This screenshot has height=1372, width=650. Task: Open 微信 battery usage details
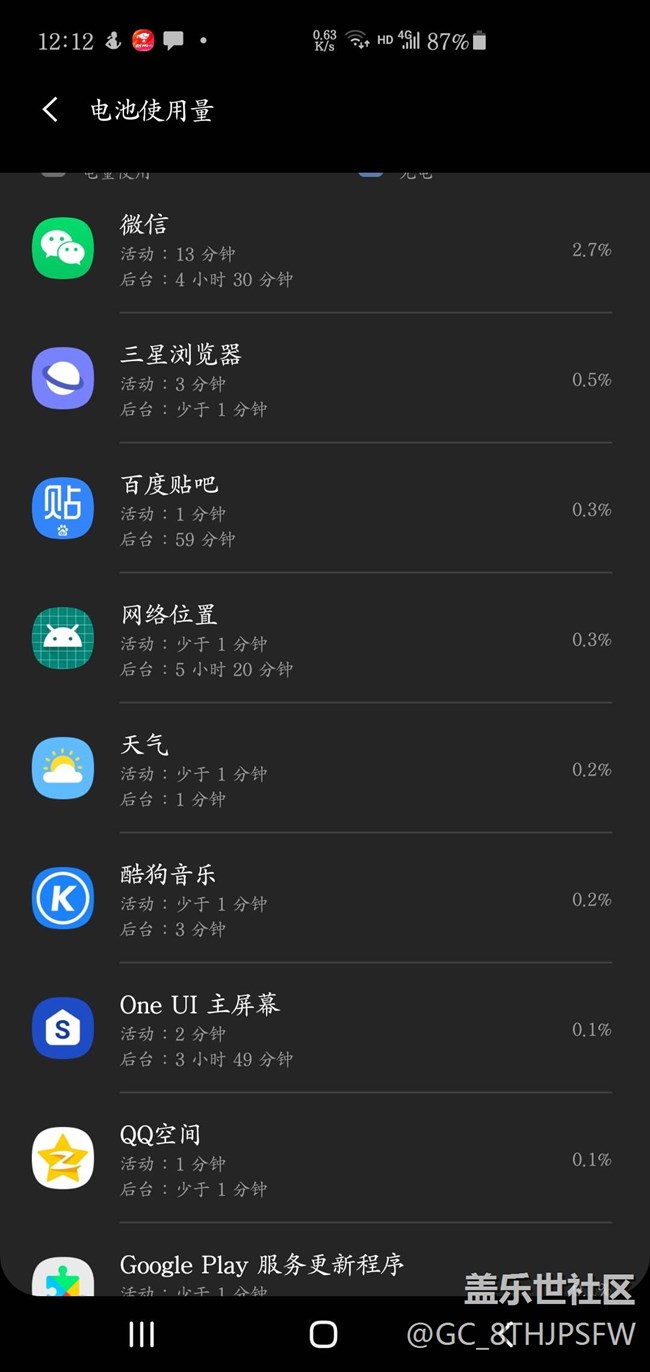click(325, 248)
